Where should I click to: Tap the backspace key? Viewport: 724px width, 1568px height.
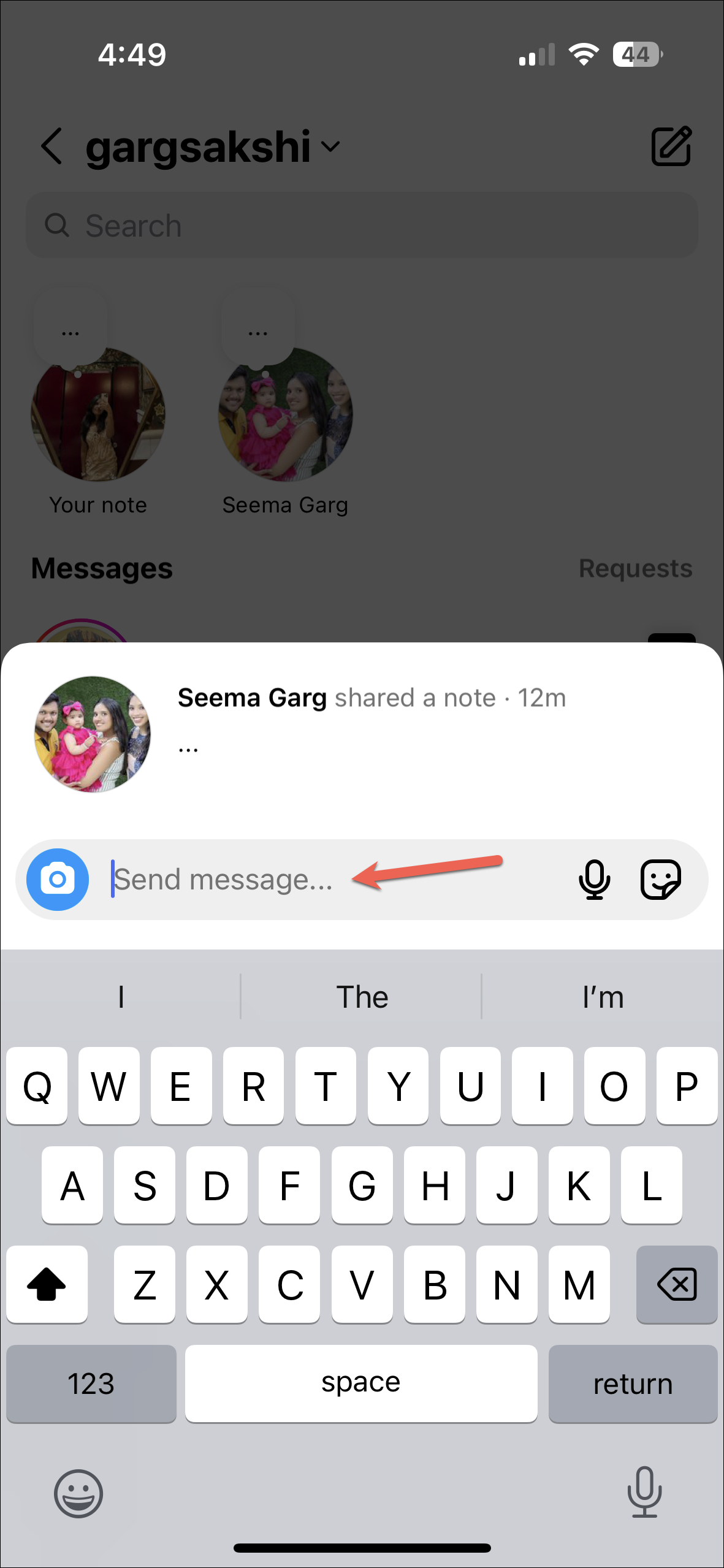coord(676,1284)
